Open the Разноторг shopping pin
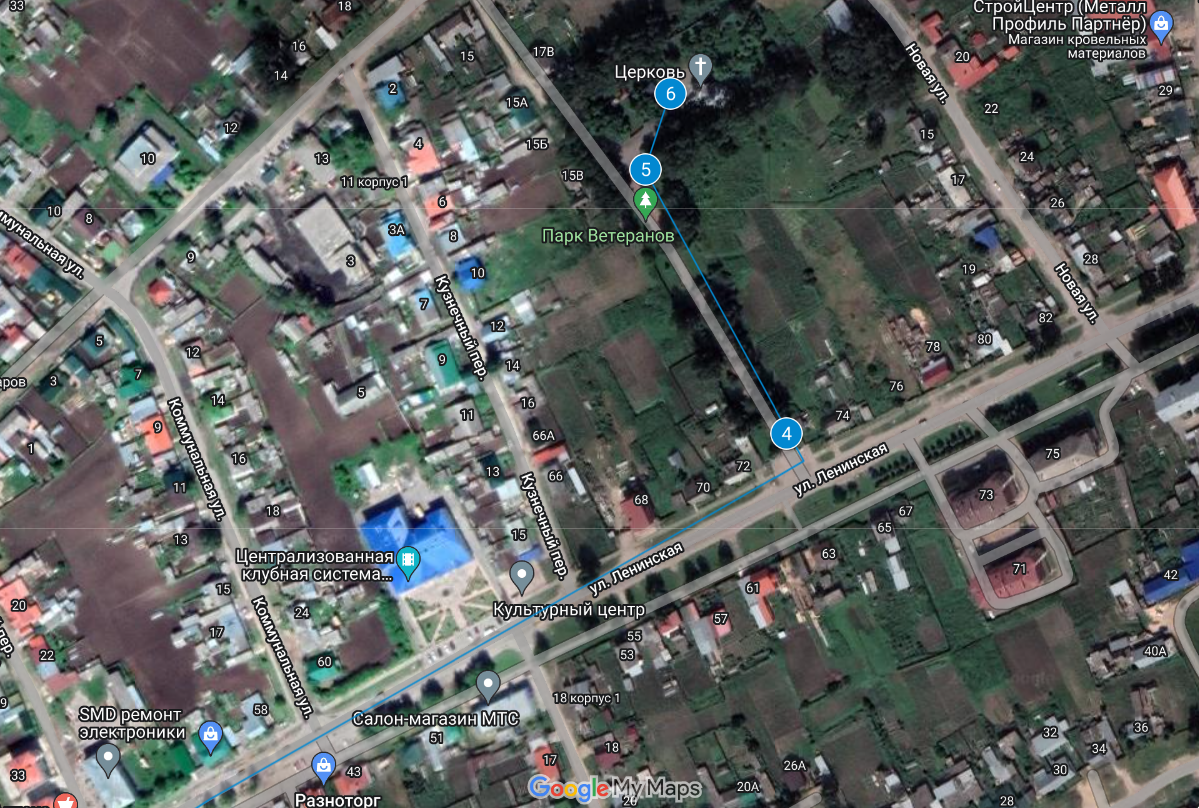The image size is (1199, 808). pyautogui.click(x=323, y=767)
